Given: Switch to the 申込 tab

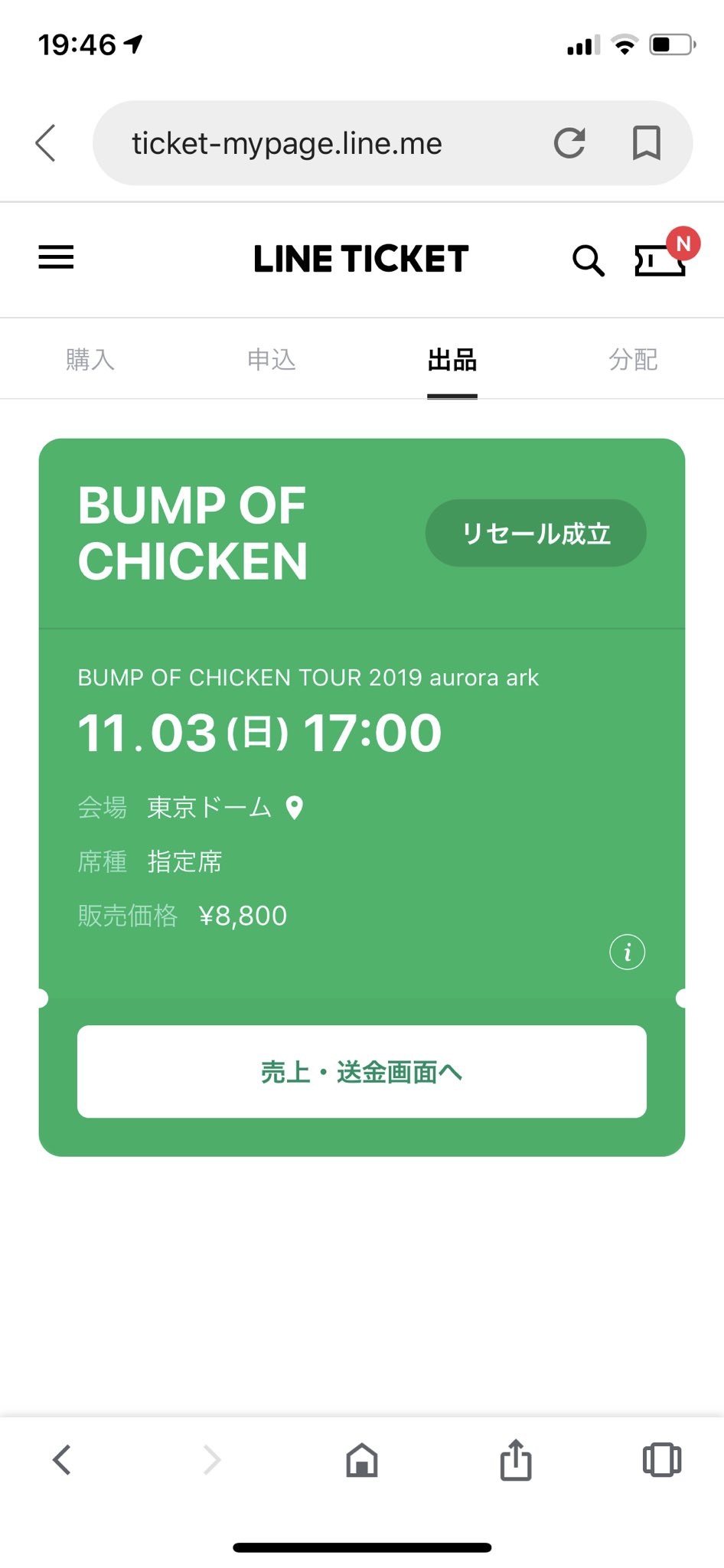Looking at the screenshot, I should click(x=271, y=359).
